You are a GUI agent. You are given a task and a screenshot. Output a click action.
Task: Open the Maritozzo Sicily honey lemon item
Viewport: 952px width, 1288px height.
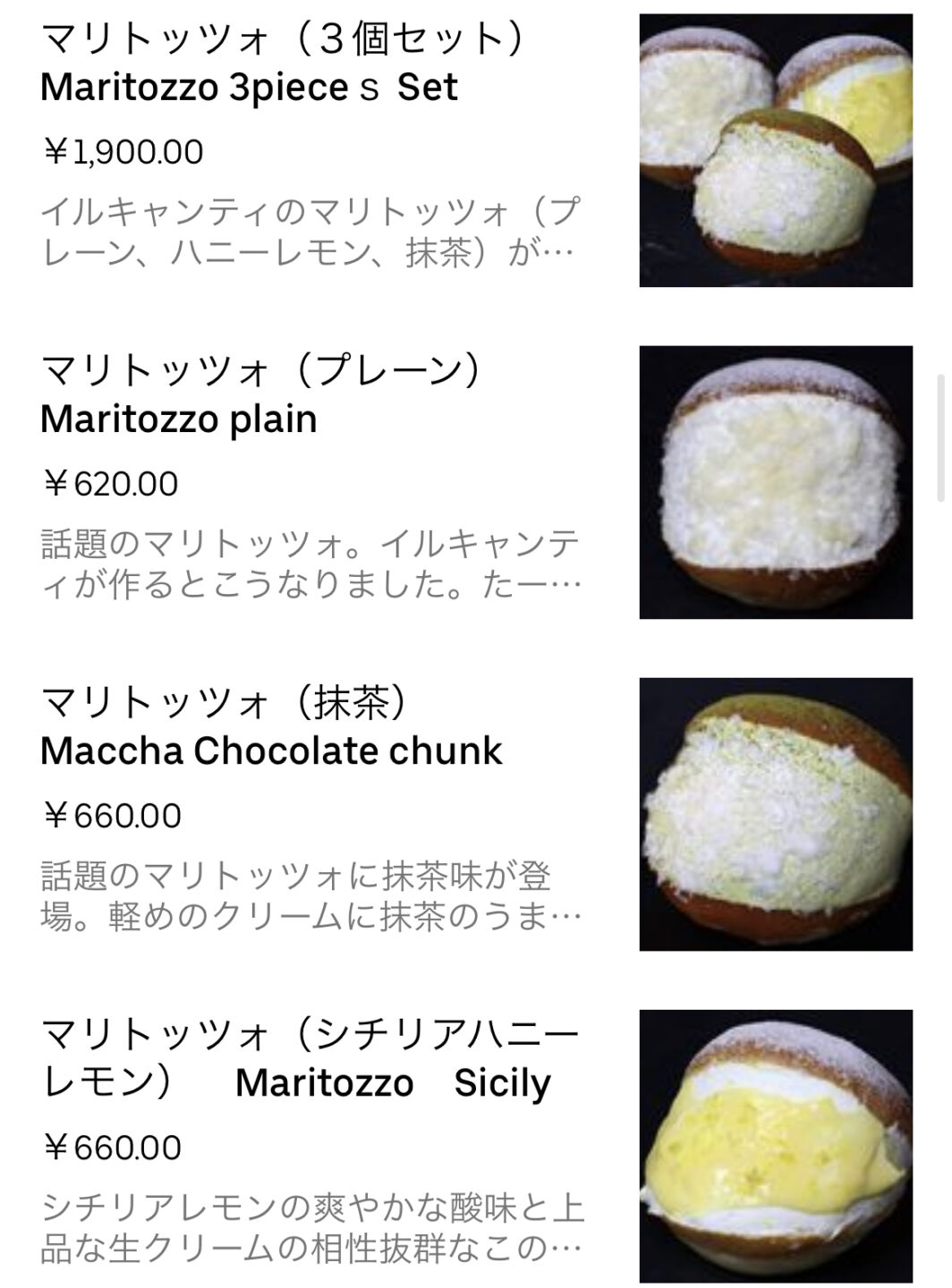(392, 1082)
